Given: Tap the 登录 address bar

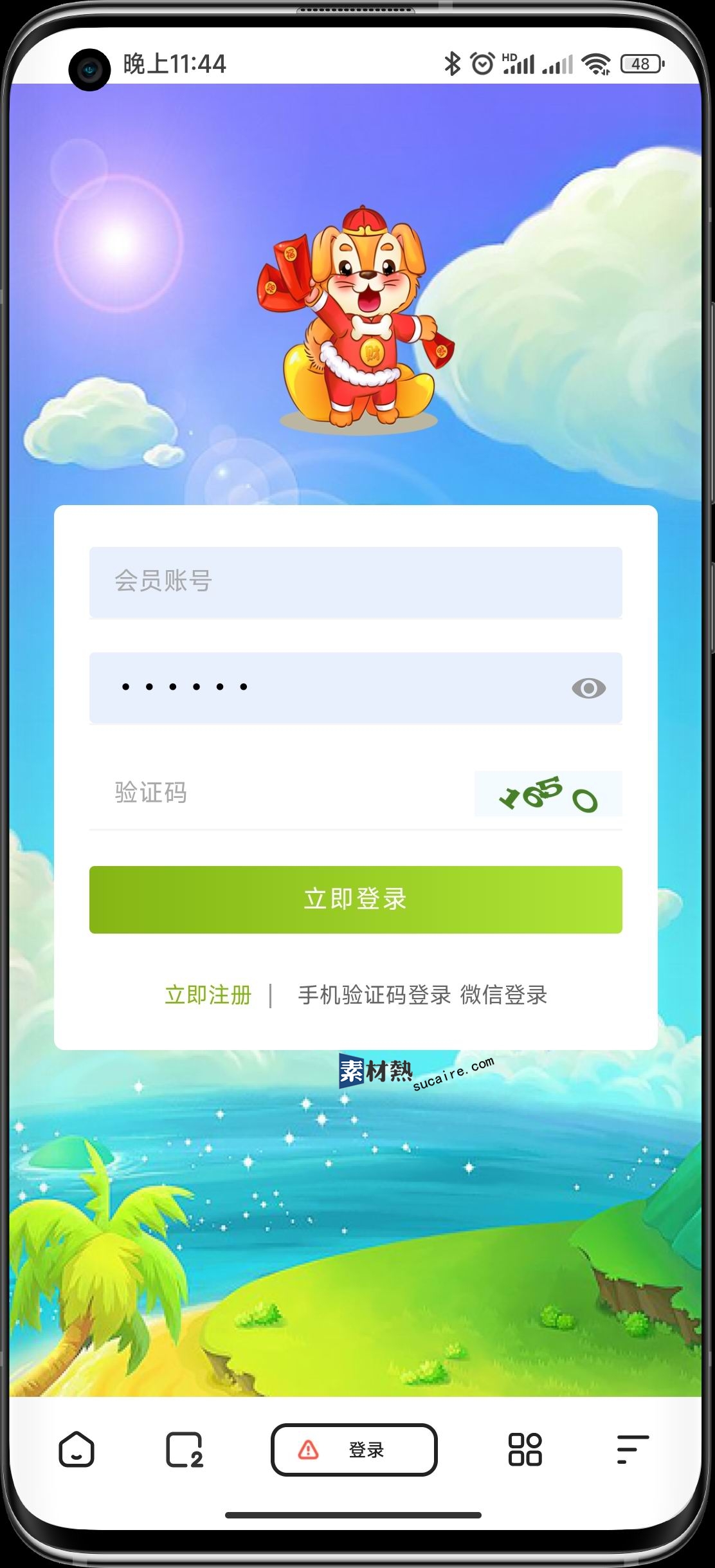Looking at the screenshot, I should click(x=354, y=1450).
